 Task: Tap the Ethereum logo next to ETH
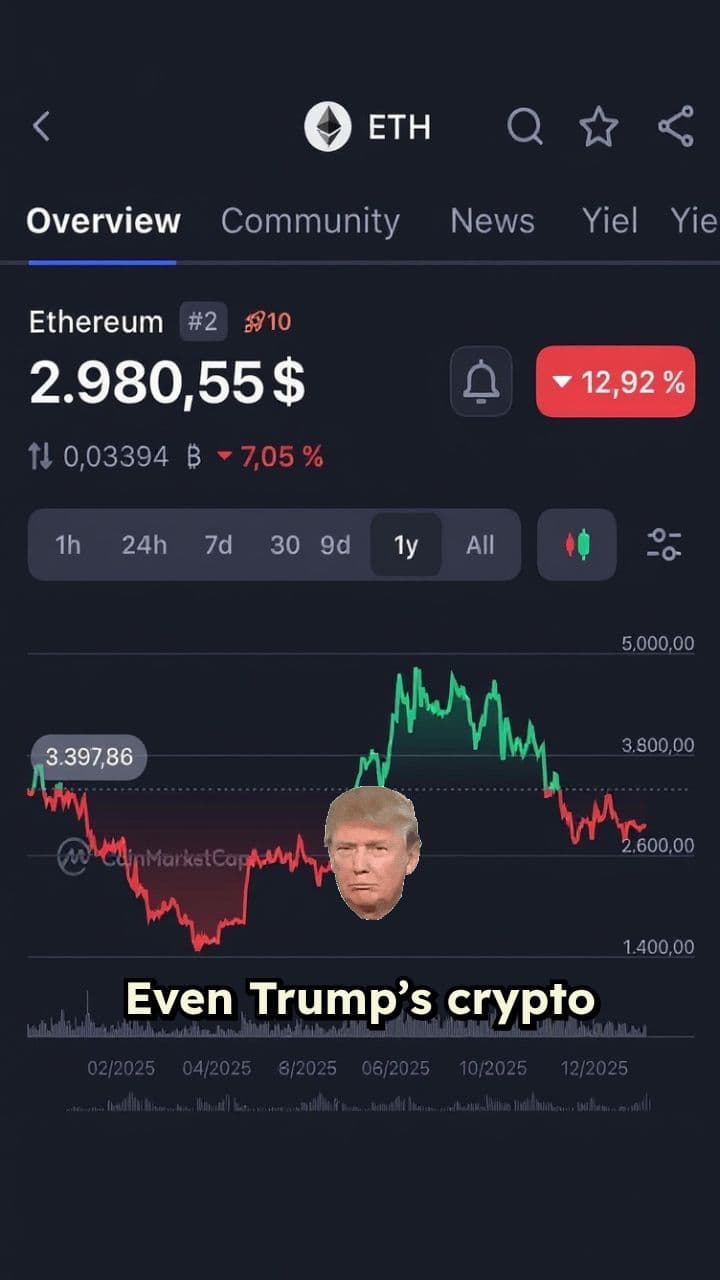coord(328,127)
